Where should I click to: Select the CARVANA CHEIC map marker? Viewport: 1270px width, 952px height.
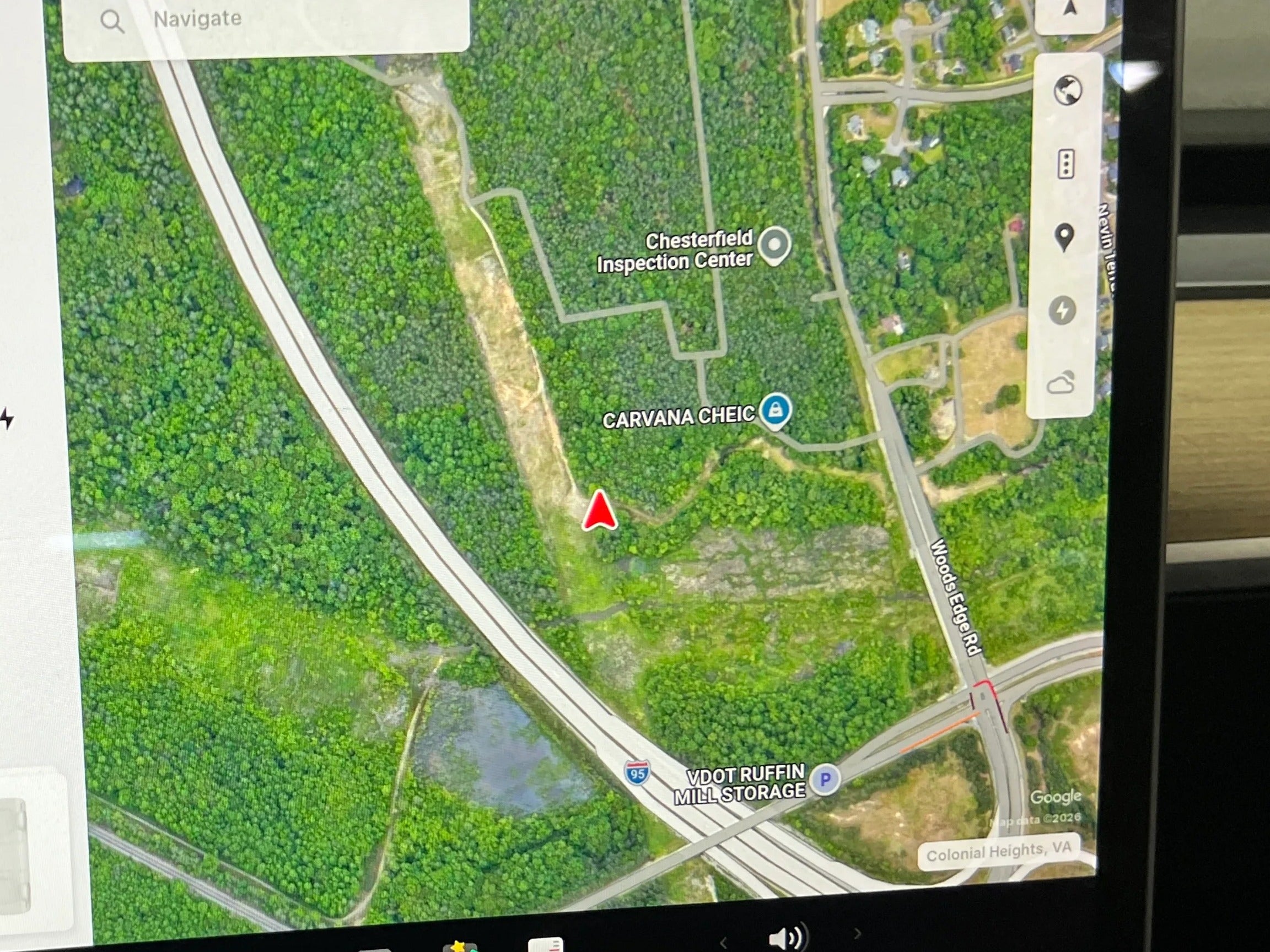(x=776, y=410)
